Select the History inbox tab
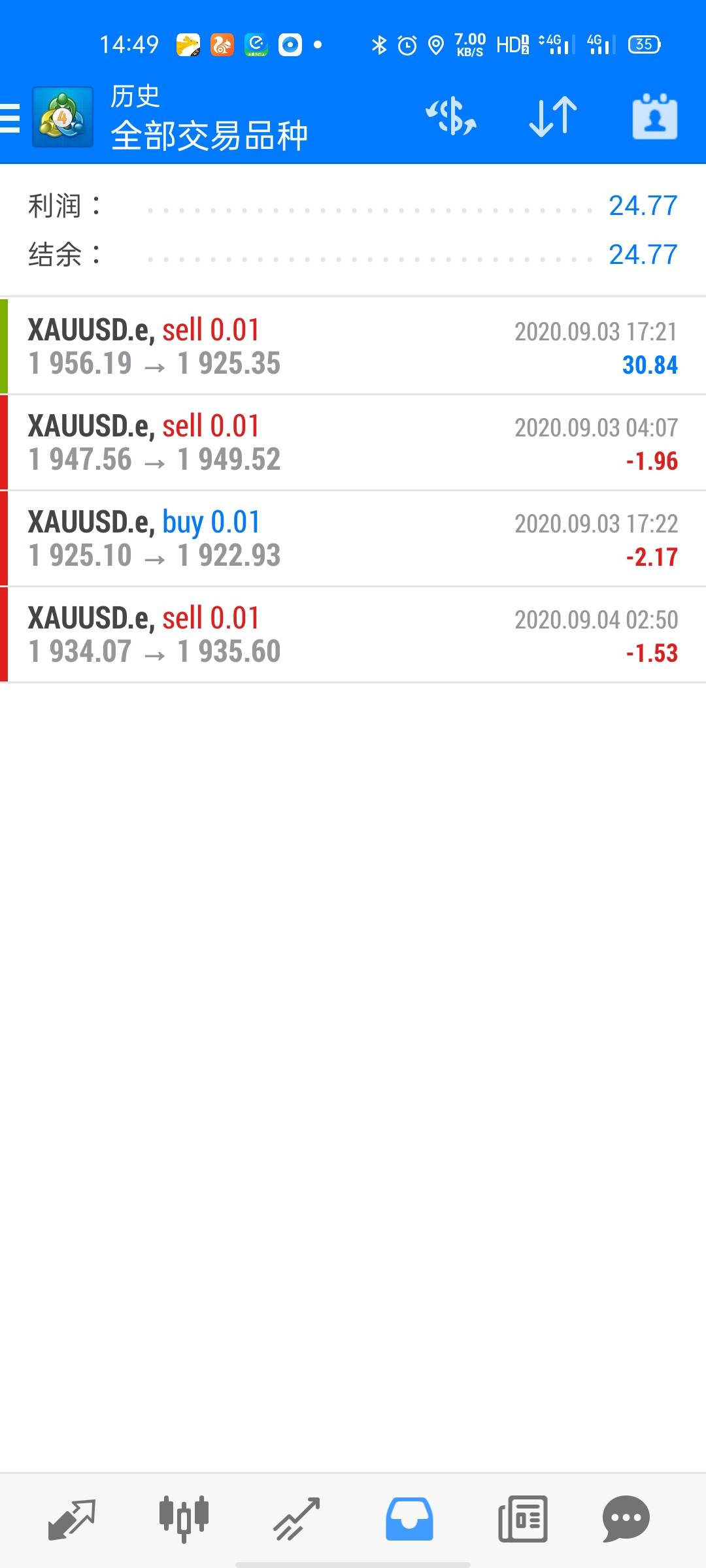706x1568 pixels. (409, 1519)
